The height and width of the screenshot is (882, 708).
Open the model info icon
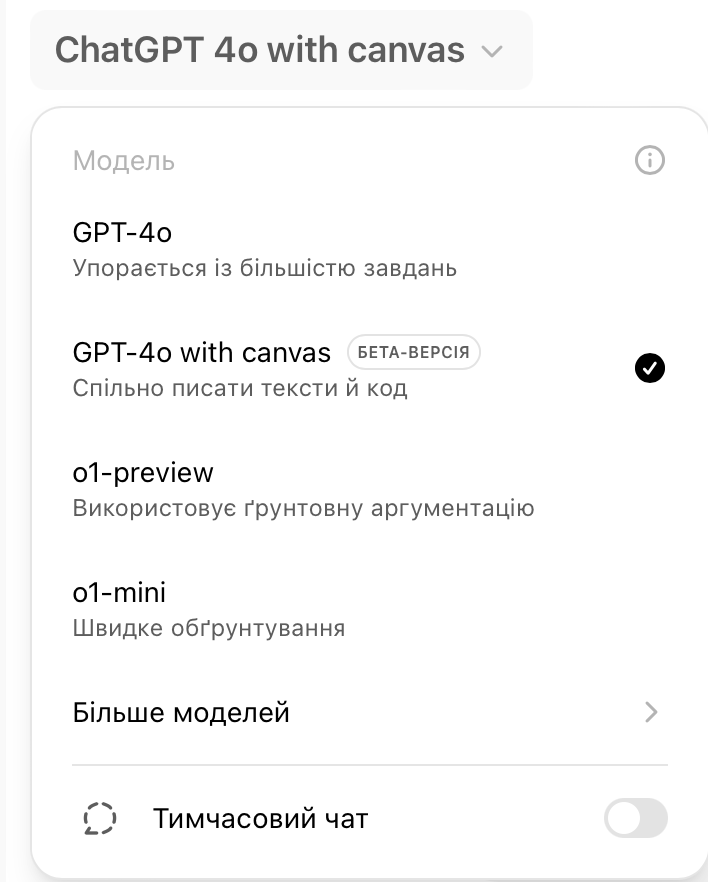coord(650,160)
